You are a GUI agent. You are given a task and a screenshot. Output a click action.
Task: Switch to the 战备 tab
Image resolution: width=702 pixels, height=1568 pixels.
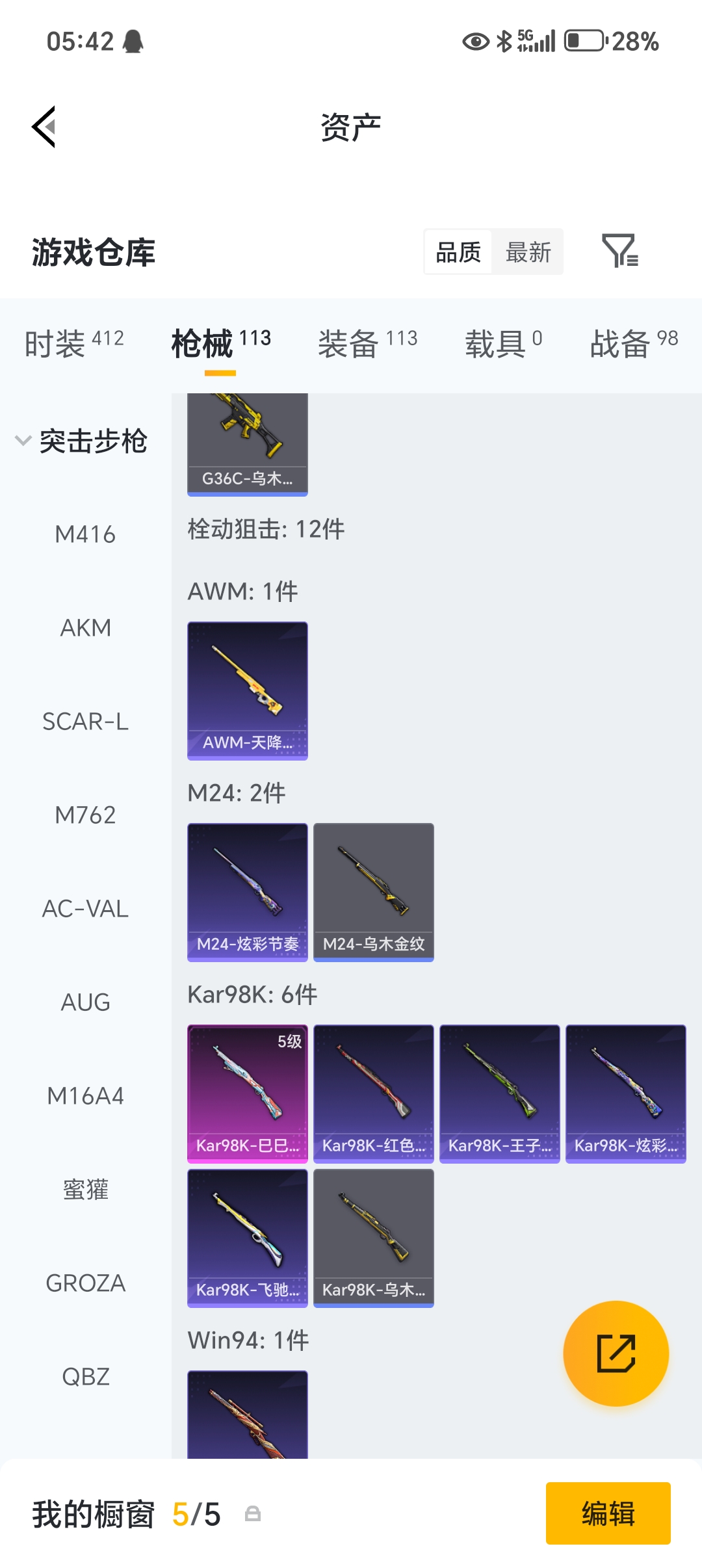click(634, 343)
